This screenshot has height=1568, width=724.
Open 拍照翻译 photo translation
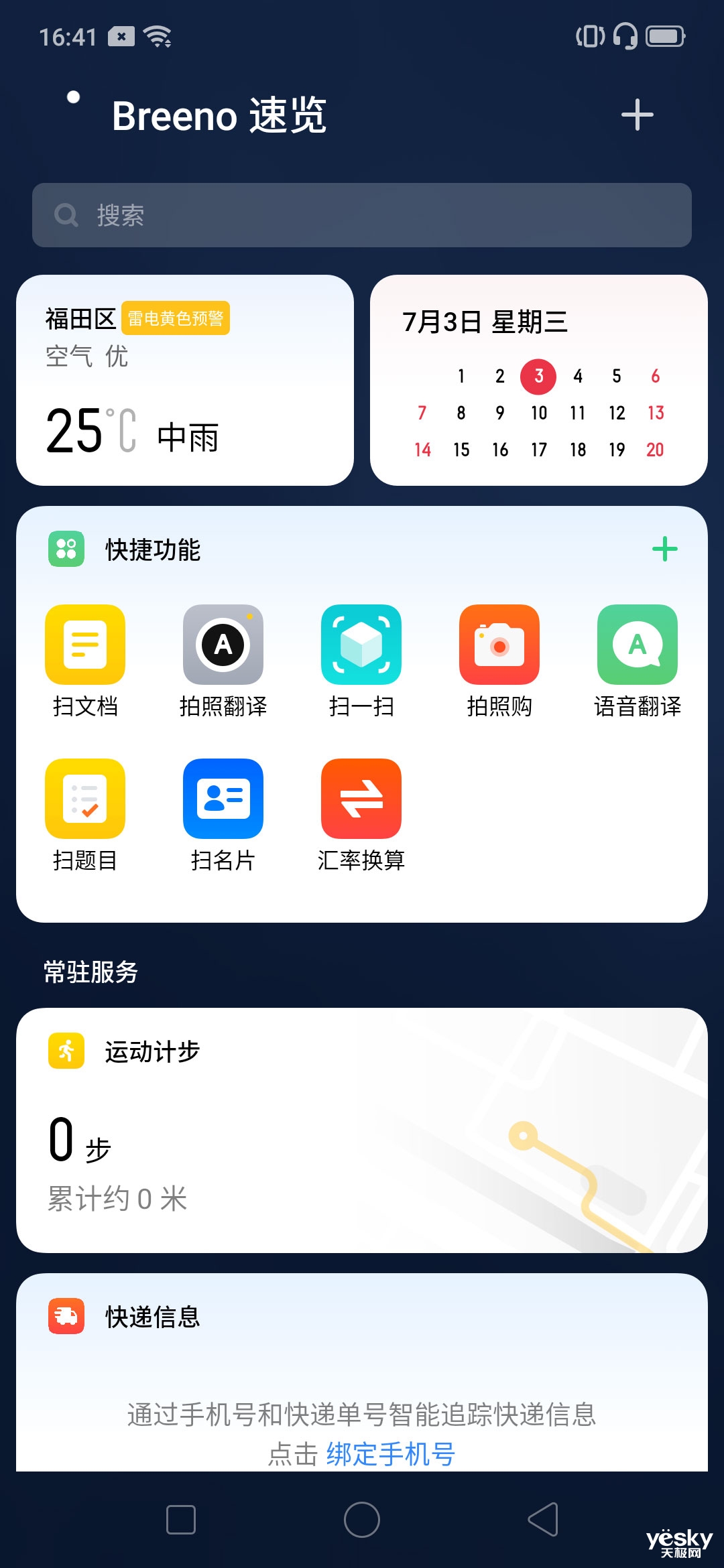click(223, 661)
